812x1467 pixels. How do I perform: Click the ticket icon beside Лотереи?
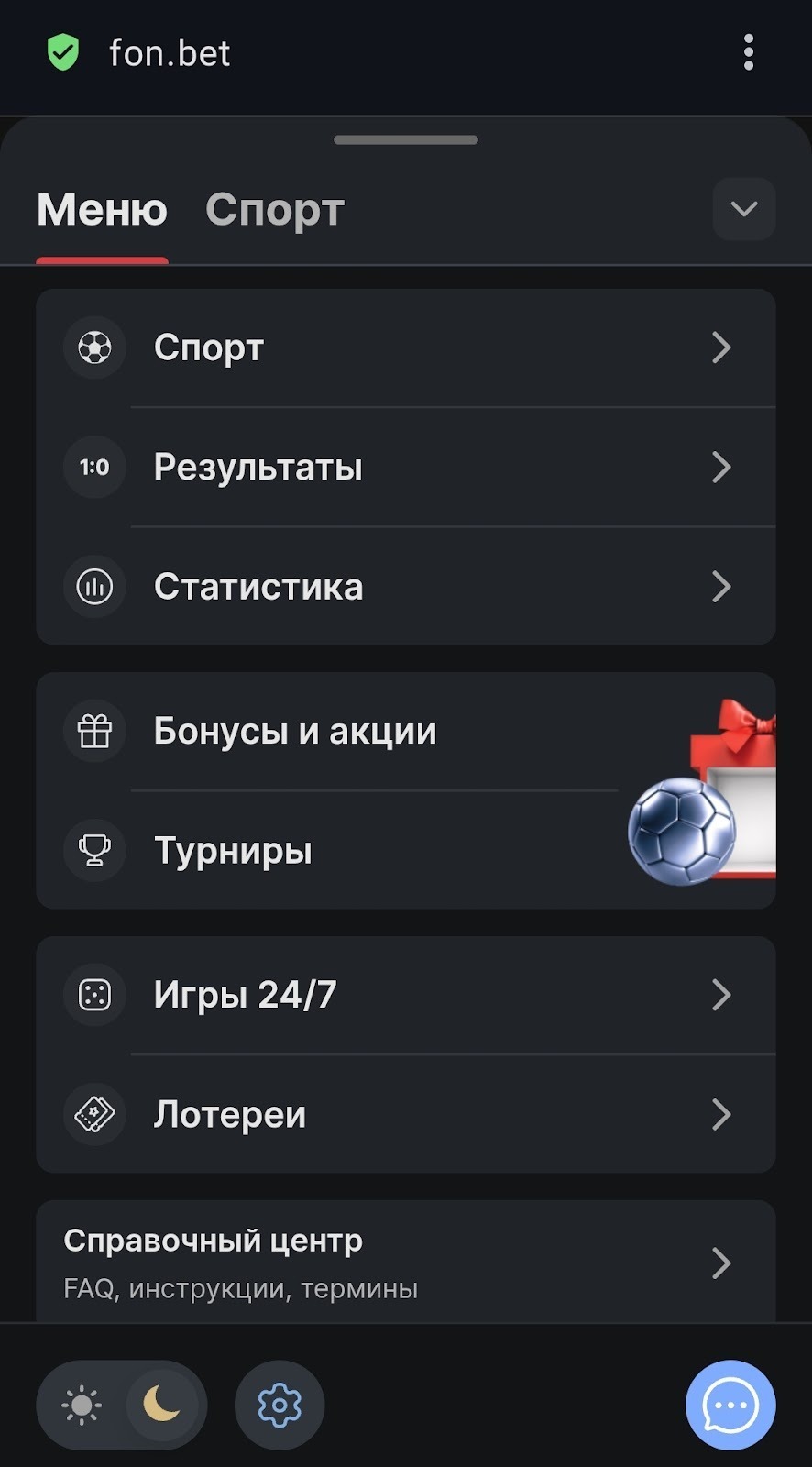93,1114
